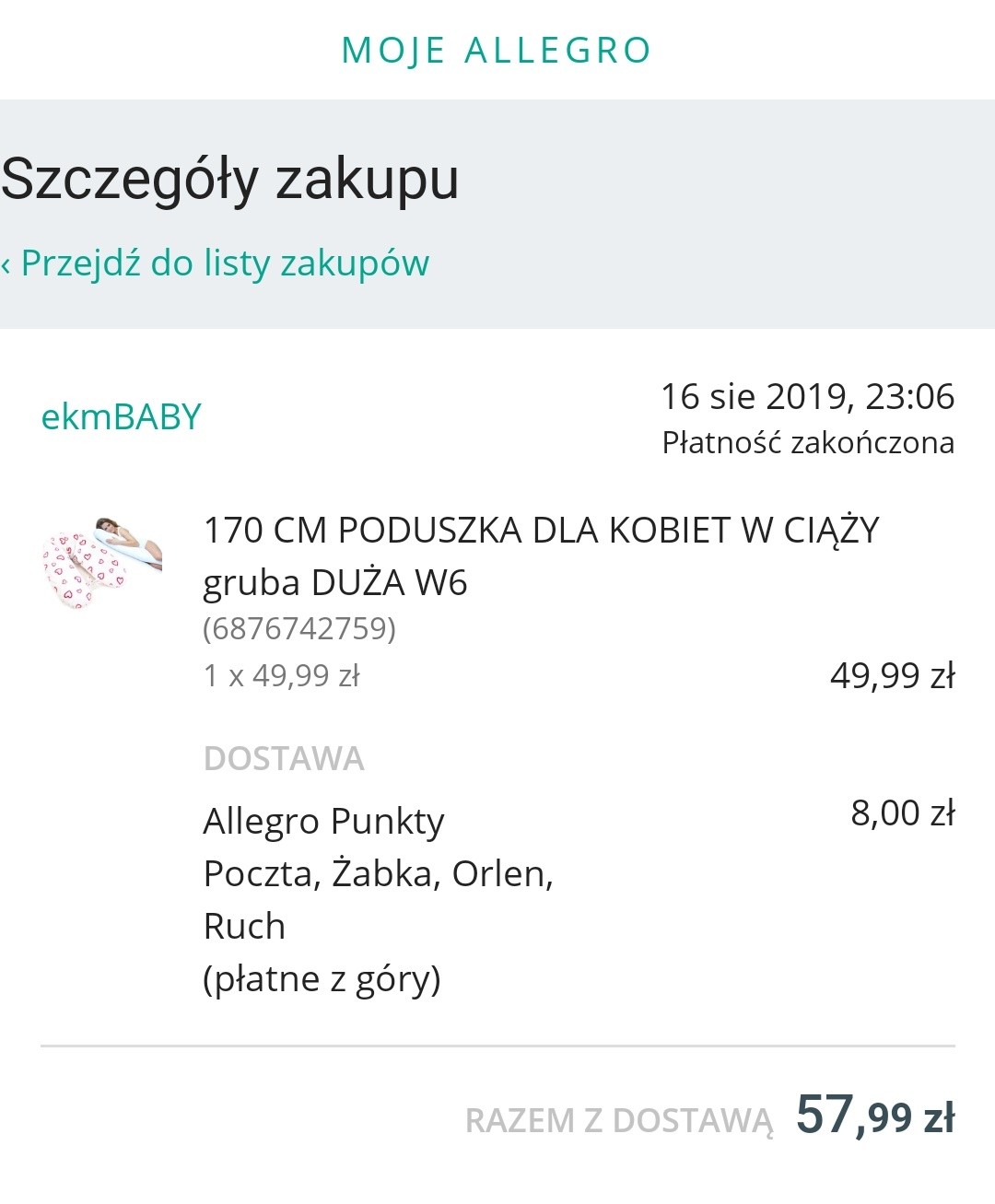Tap the Moje Allegro header
Viewport: 995px width, 1204px height.
pos(497,51)
